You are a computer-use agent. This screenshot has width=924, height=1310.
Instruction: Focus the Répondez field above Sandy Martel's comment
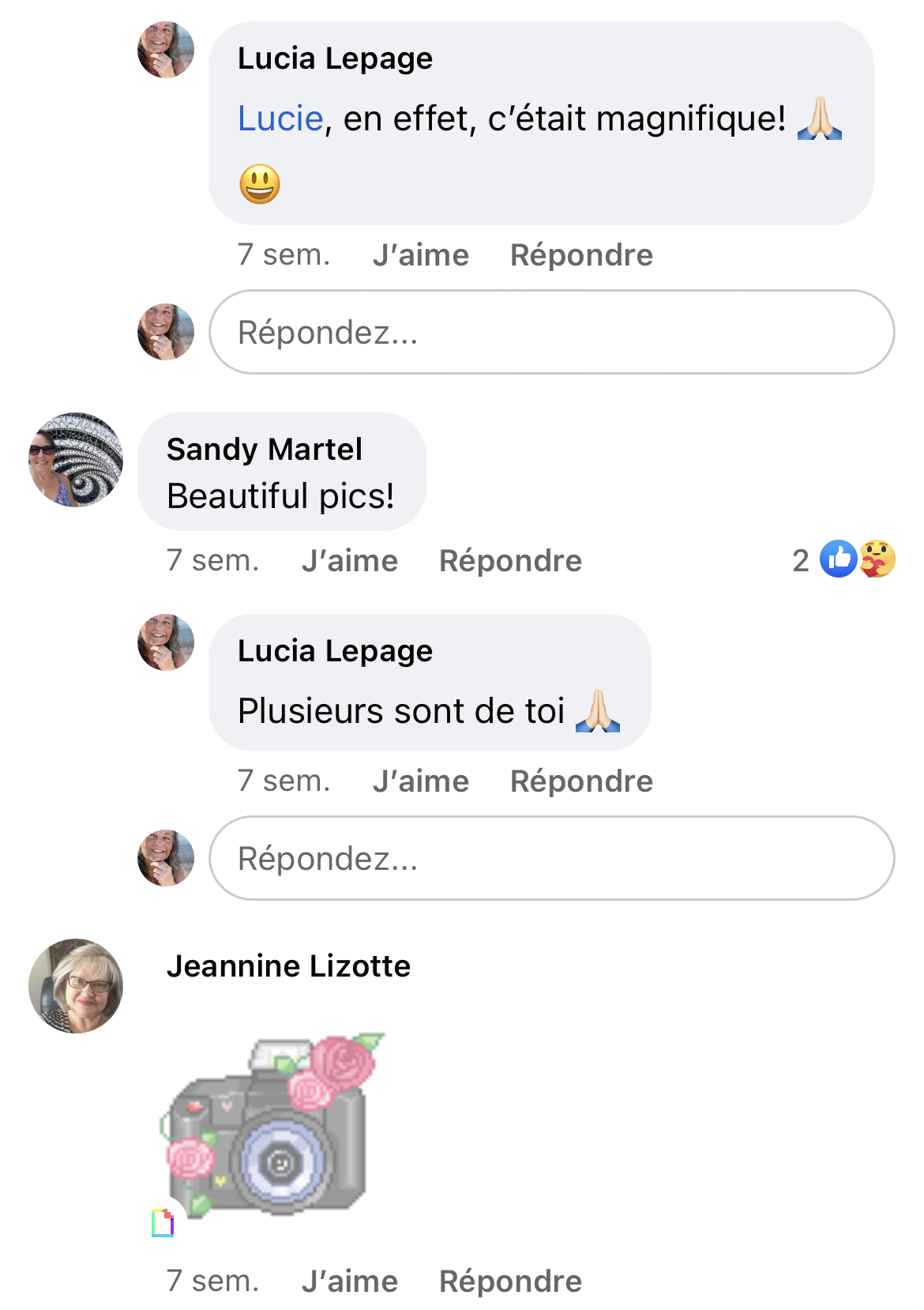coord(551,332)
